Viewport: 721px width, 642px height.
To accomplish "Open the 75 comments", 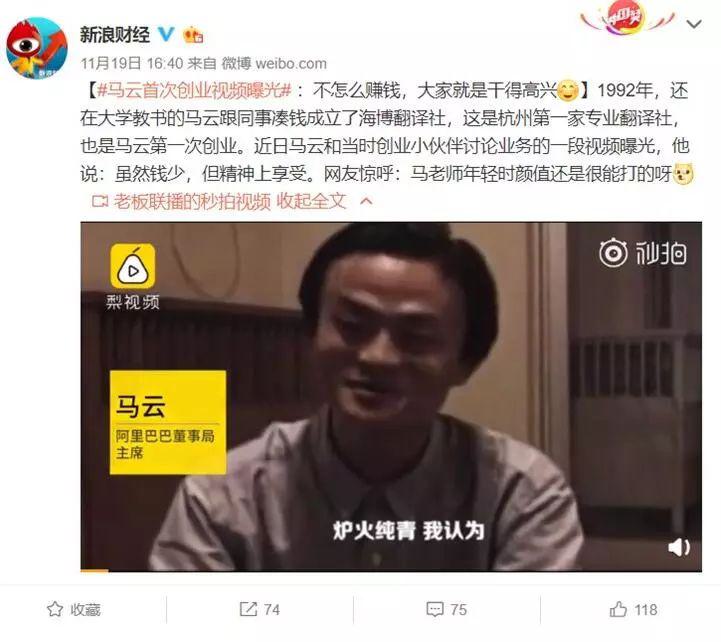I will point(447,609).
